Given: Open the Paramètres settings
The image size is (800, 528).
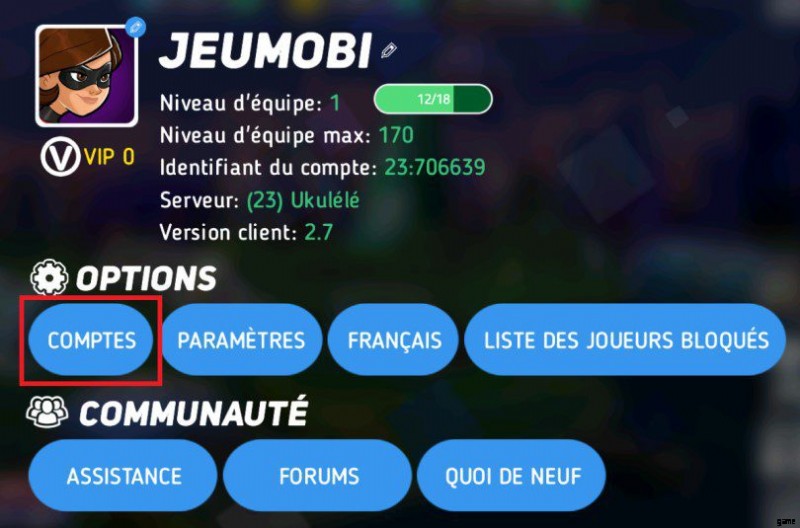Looking at the screenshot, I should 241,340.
